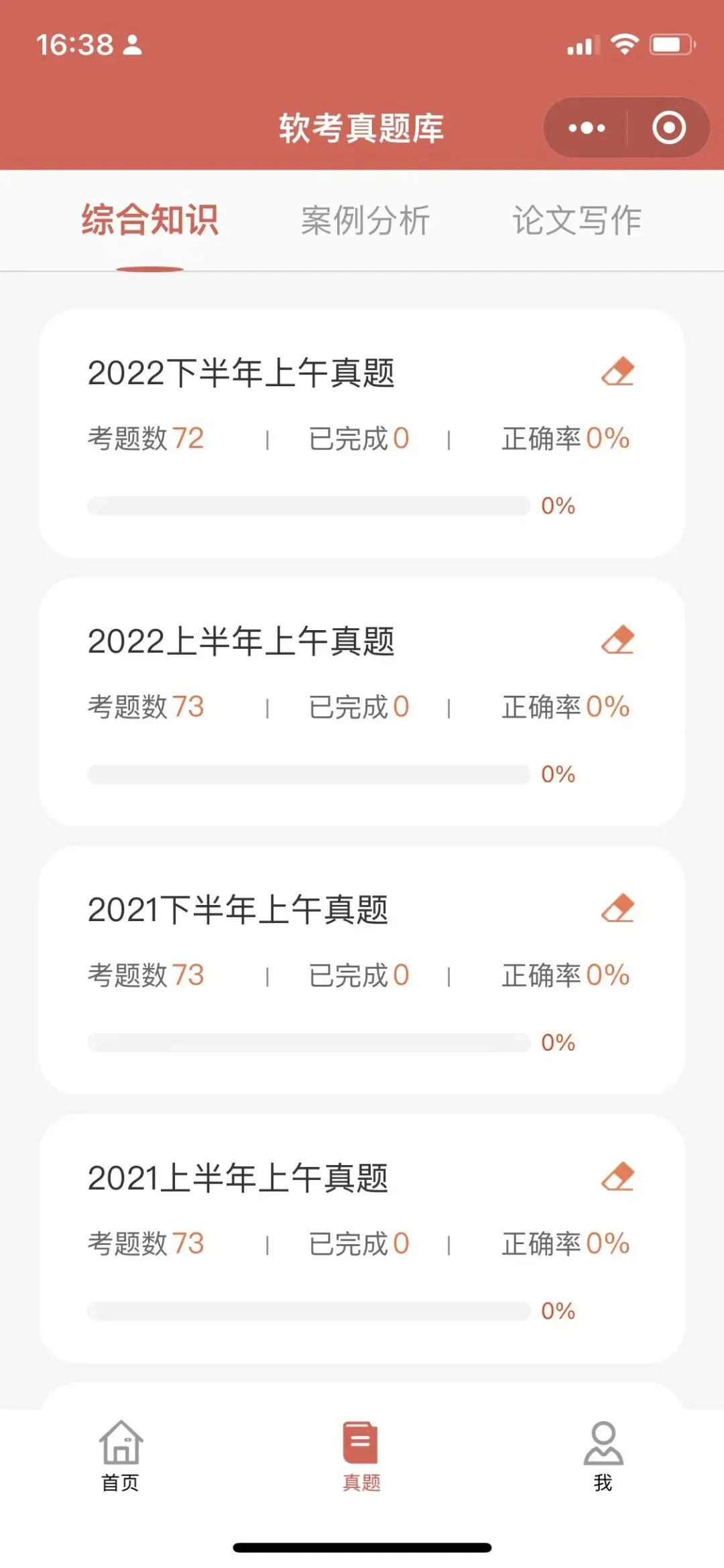Go to the 首页 tab
This screenshot has height=1568, width=724.
pyautogui.click(x=121, y=1456)
